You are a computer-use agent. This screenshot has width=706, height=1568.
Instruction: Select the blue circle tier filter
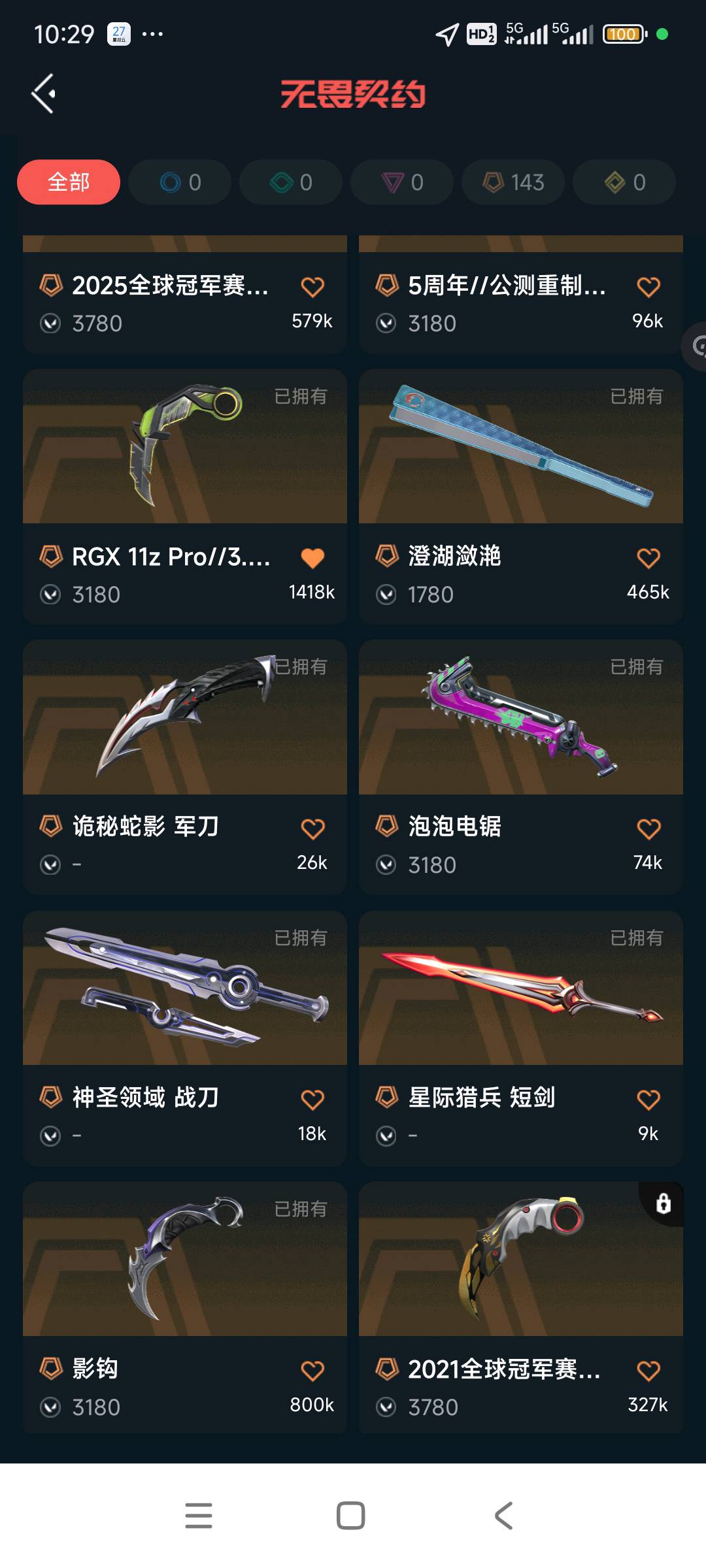pyautogui.click(x=180, y=182)
